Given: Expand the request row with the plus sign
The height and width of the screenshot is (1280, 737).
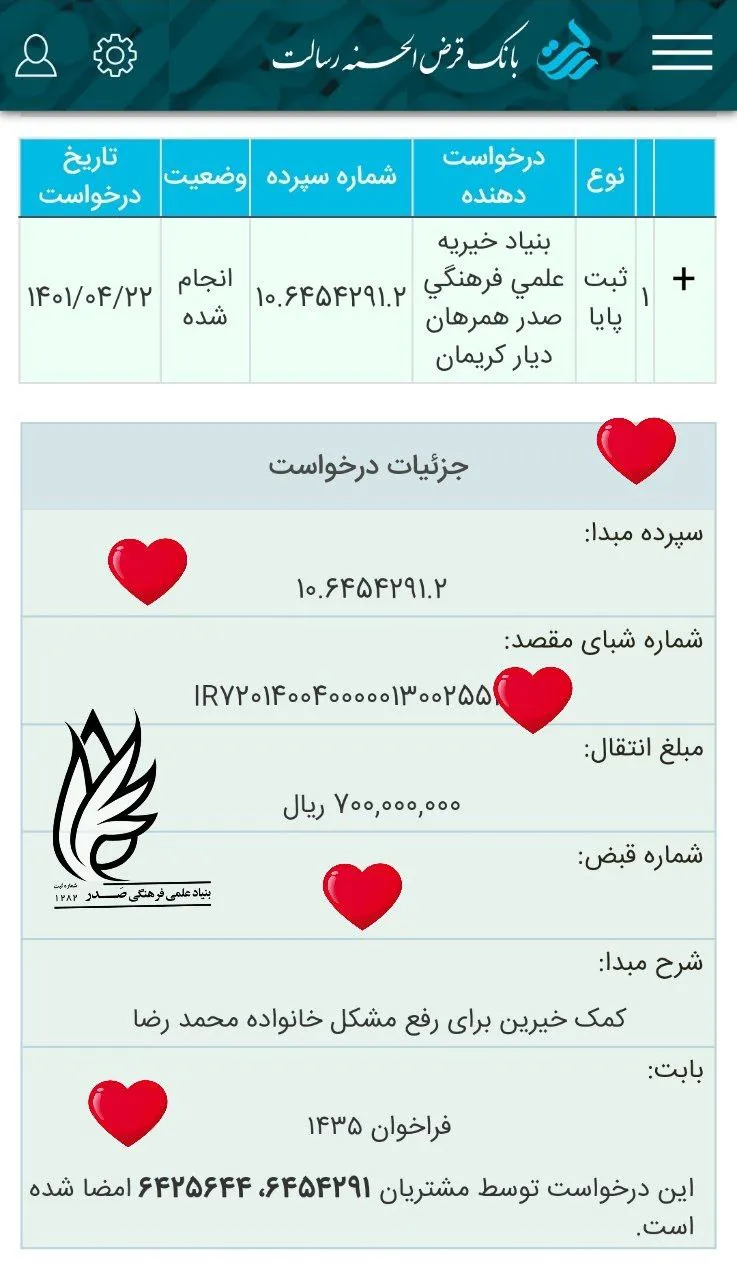Looking at the screenshot, I should (x=684, y=279).
